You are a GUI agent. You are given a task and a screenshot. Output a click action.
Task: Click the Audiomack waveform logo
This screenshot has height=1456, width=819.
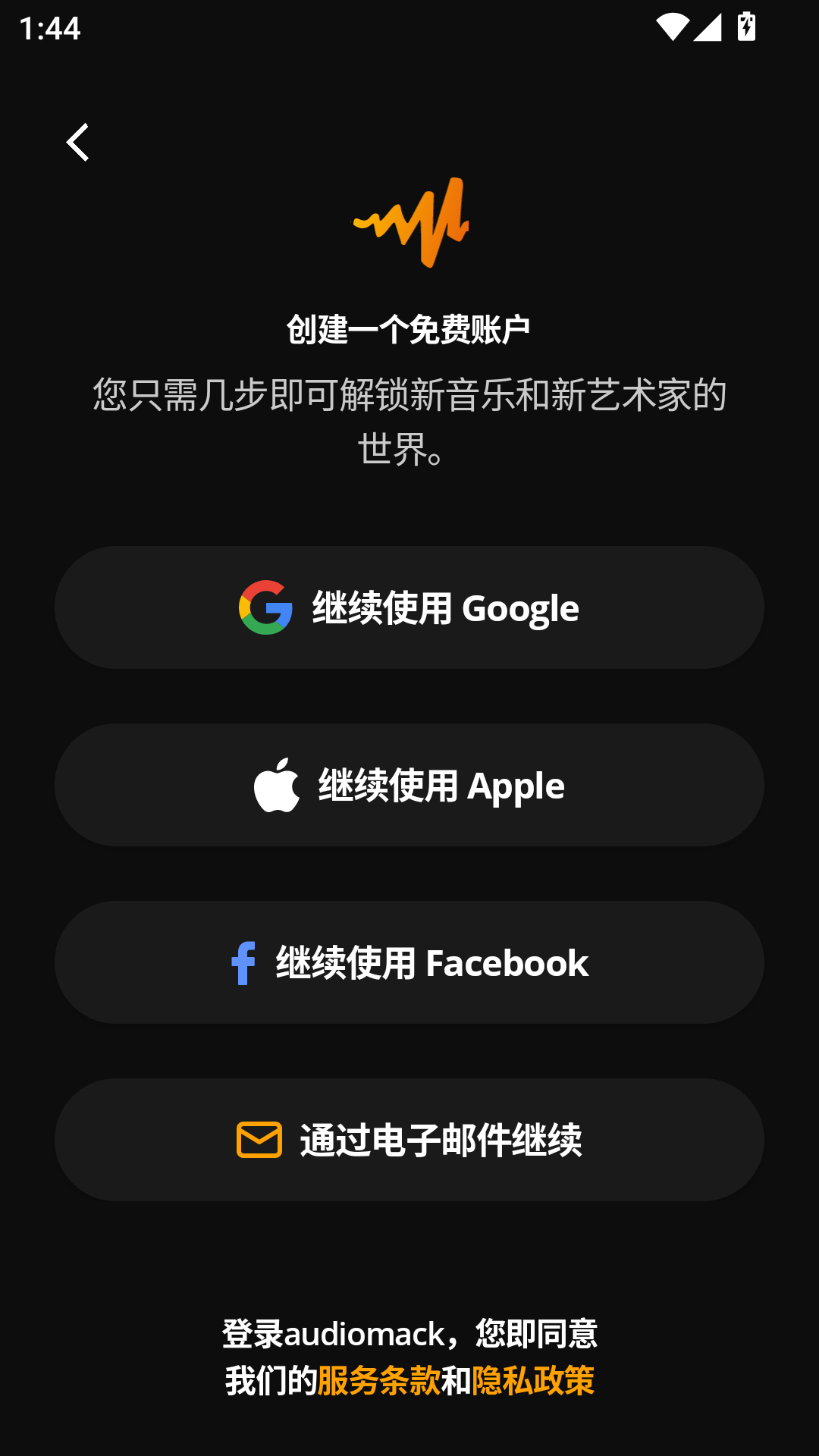pos(409,220)
